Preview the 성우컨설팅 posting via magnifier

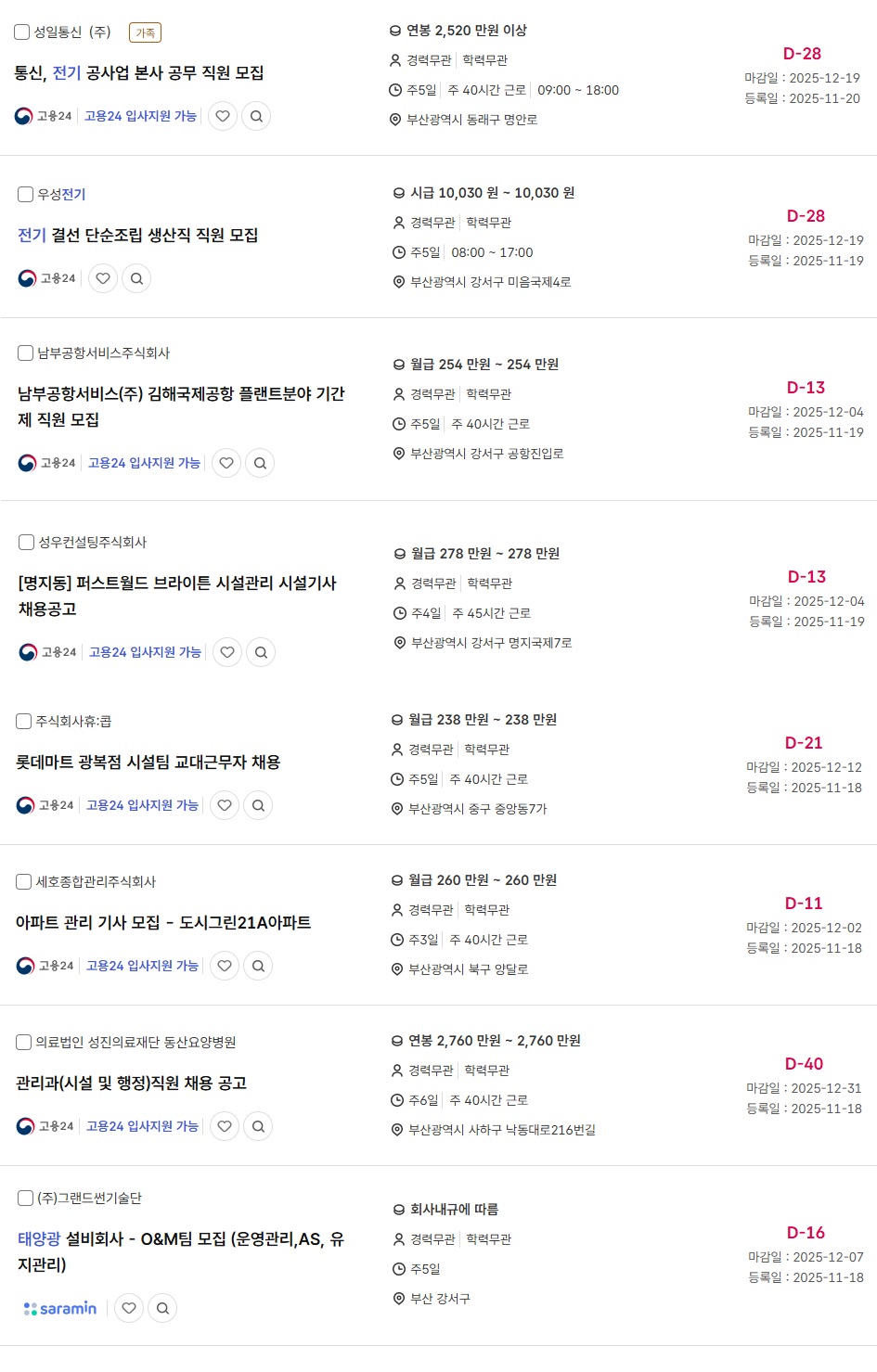261,652
